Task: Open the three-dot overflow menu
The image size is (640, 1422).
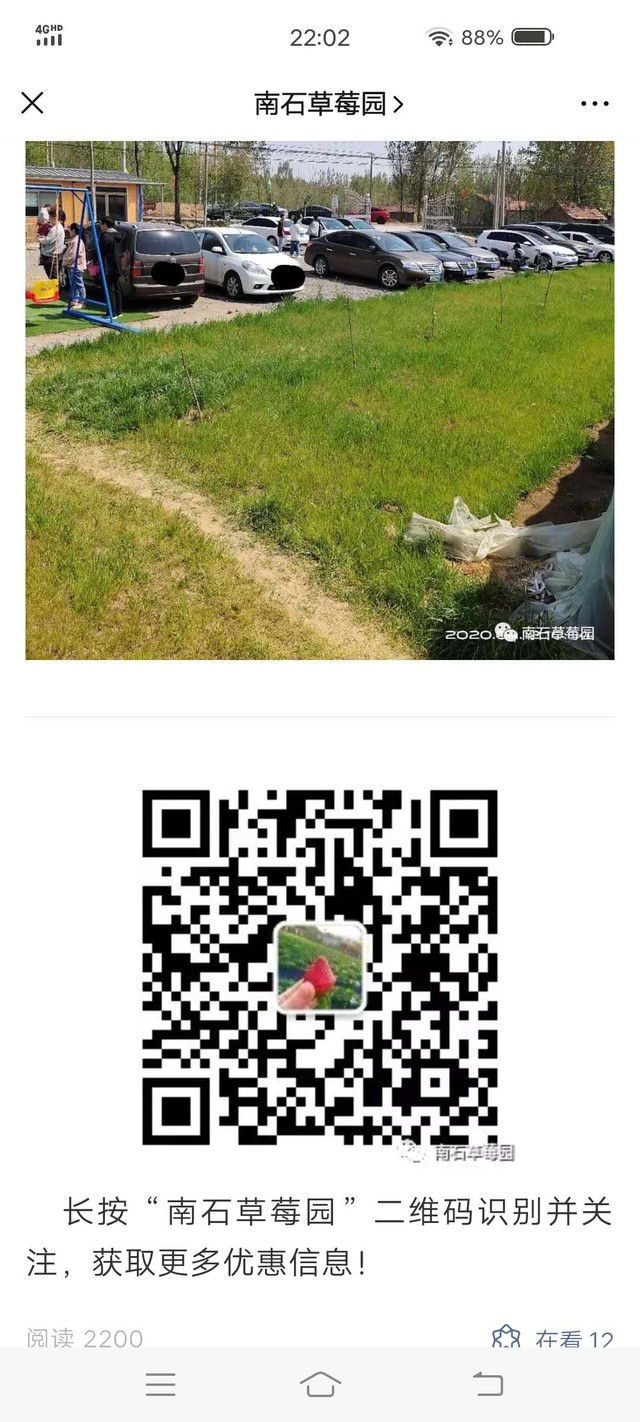Action: click(594, 104)
